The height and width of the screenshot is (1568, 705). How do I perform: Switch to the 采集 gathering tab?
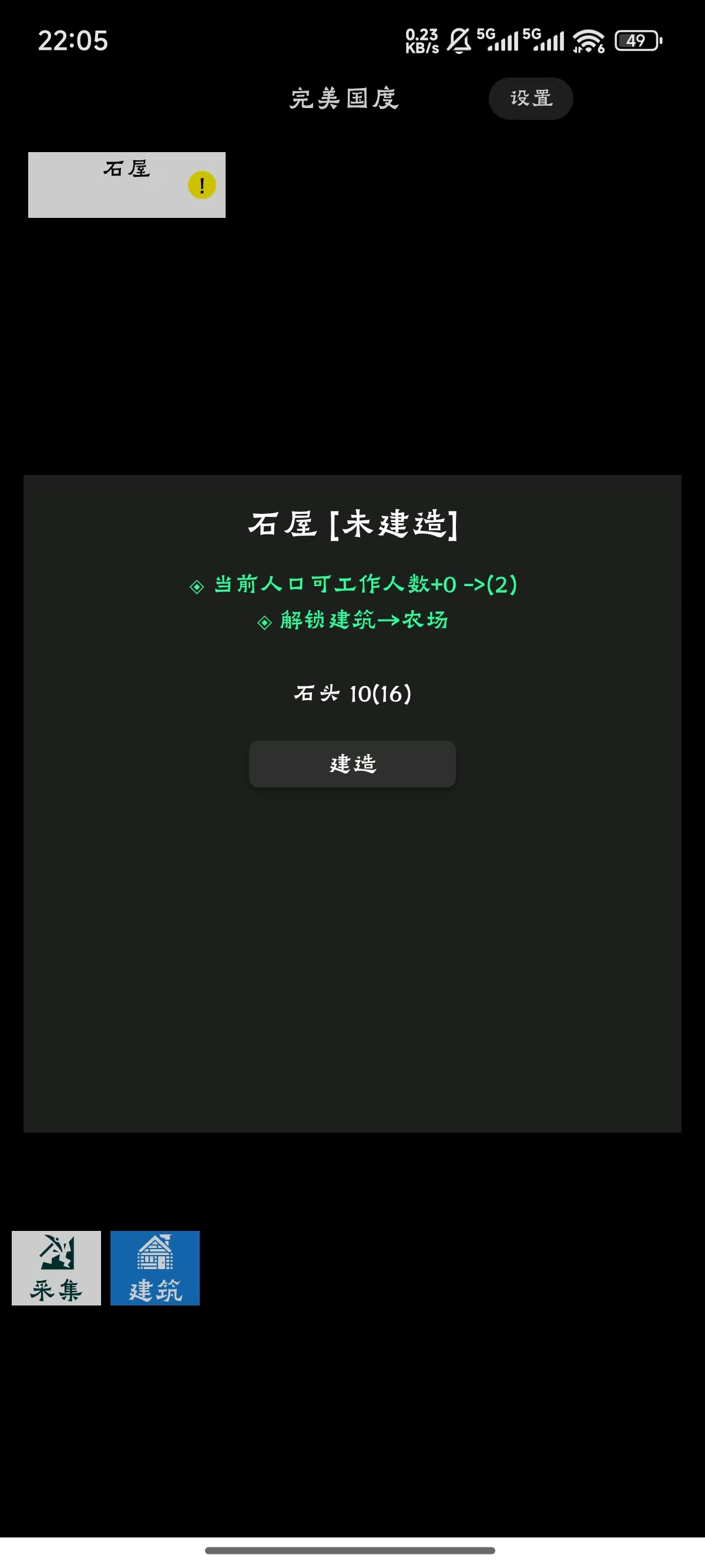tap(56, 1267)
